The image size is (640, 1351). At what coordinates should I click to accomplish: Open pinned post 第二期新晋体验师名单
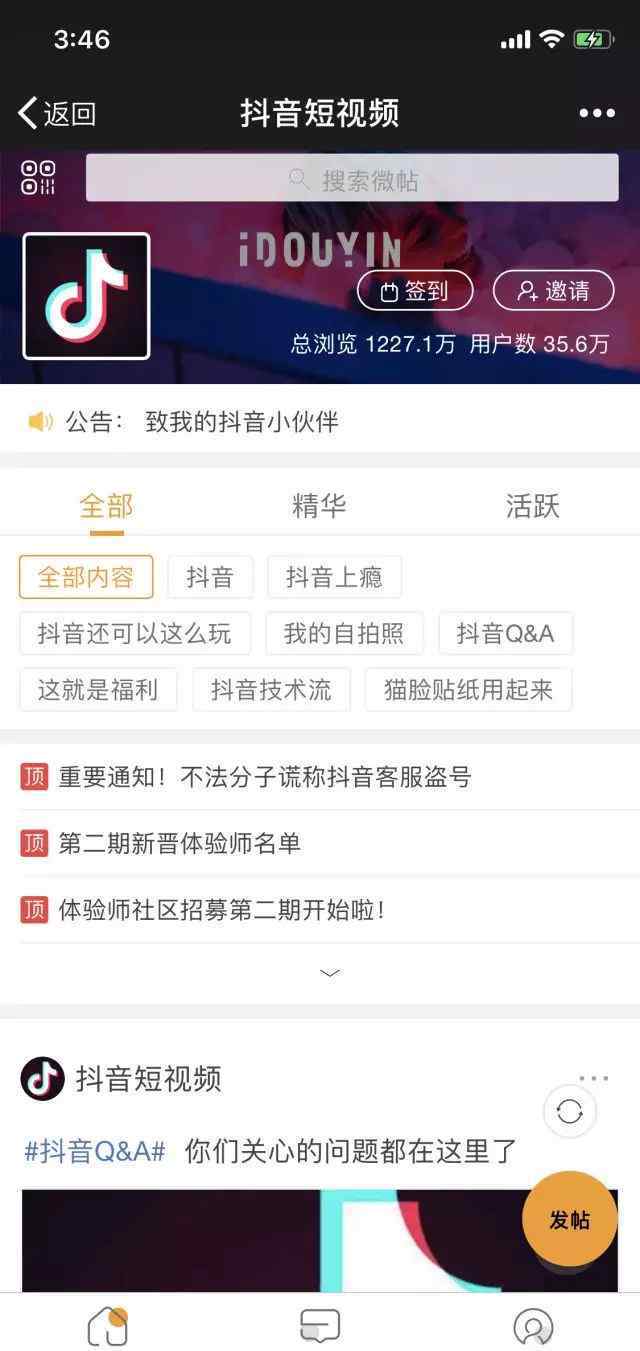pyautogui.click(x=179, y=843)
